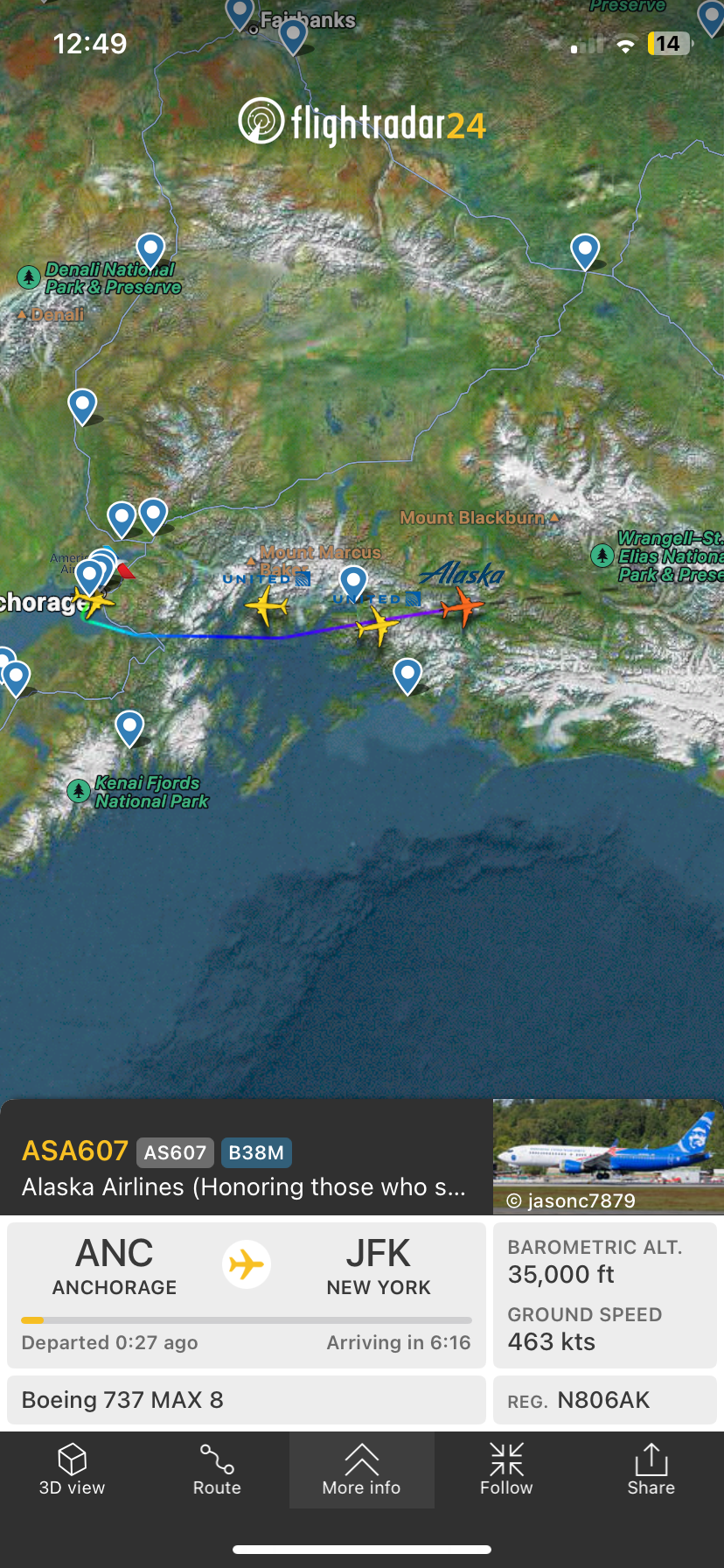Open airport pin near Kenai Fjords National Park

tap(129, 725)
